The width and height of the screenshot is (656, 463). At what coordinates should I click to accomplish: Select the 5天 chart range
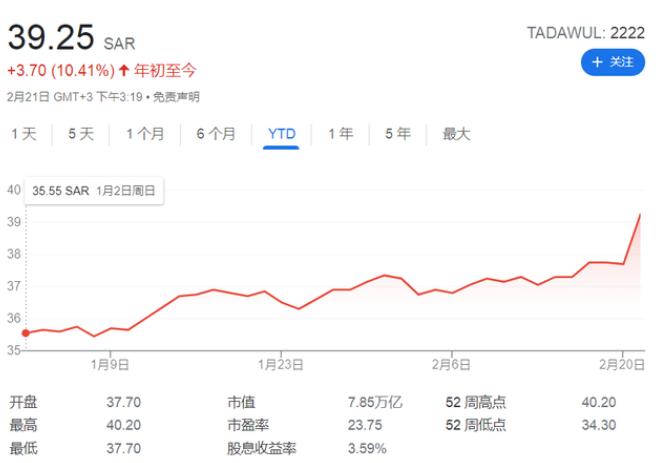pos(81,134)
